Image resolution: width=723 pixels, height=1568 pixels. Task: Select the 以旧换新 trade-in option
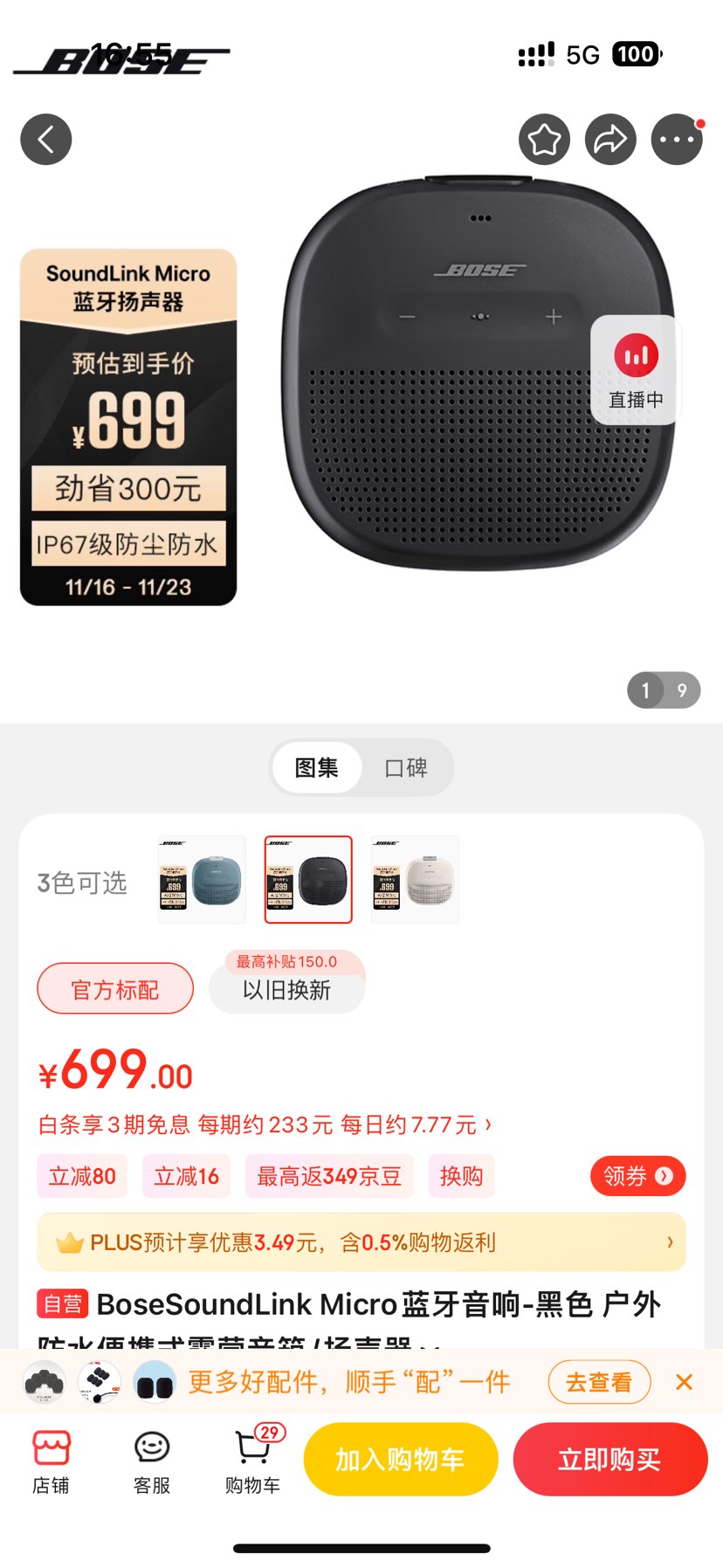pos(286,989)
